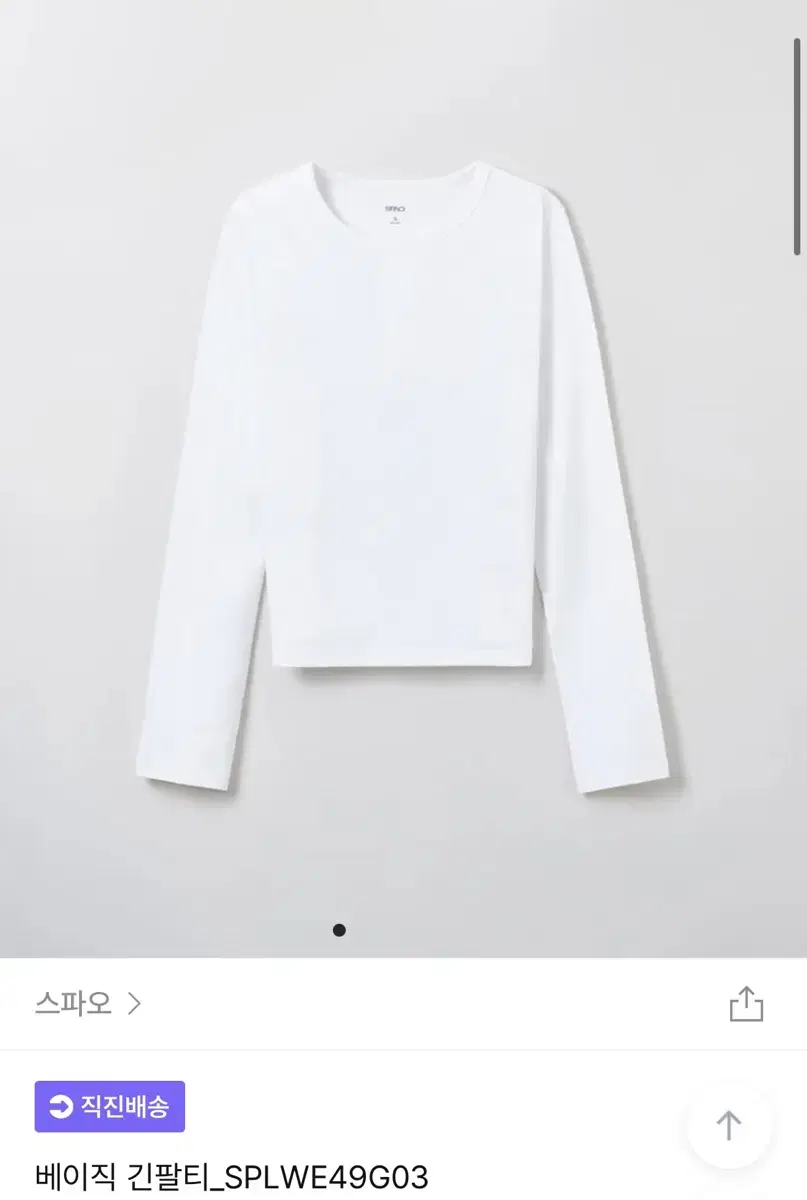This screenshot has width=807, height=1200.
Task: Tap the brand row showing 스파오
Action: tap(70, 1000)
